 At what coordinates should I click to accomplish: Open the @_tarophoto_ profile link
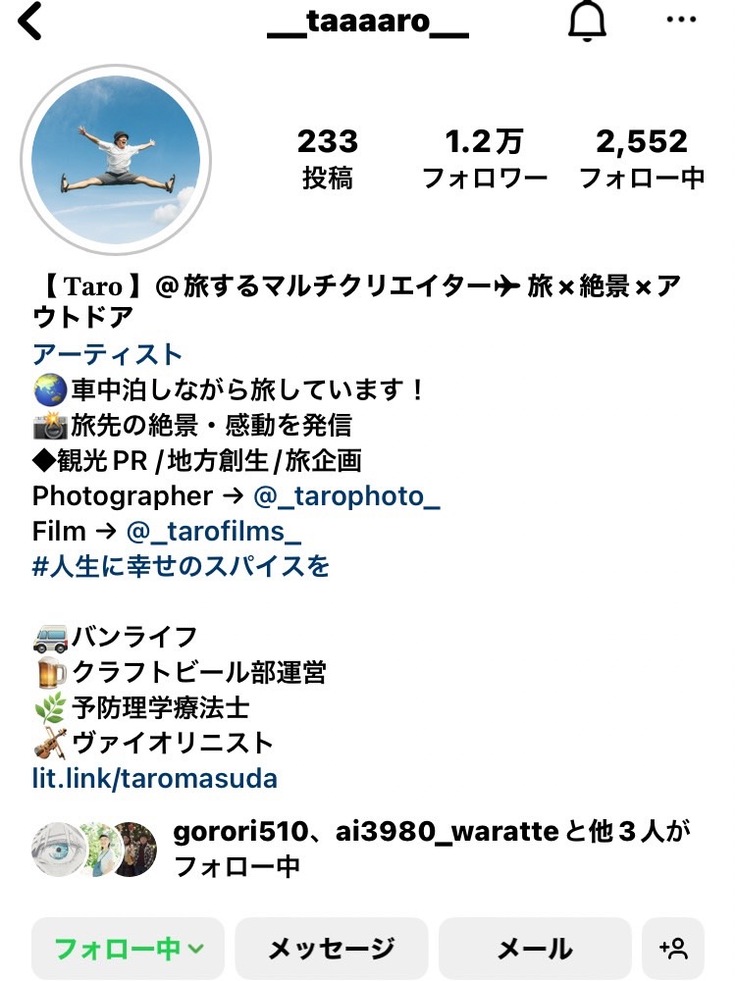346,496
